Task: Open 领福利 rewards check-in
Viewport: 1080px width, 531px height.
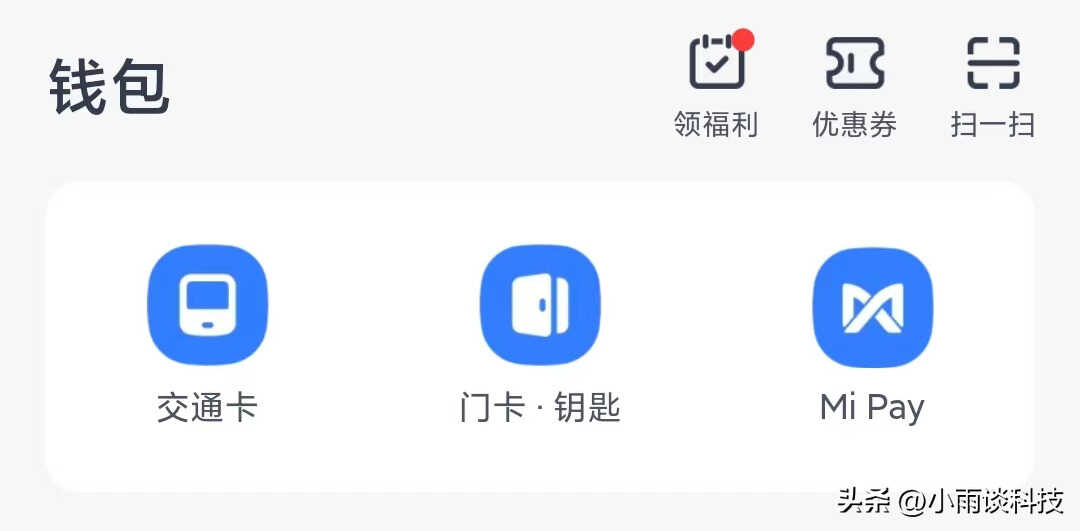Action: point(716,66)
